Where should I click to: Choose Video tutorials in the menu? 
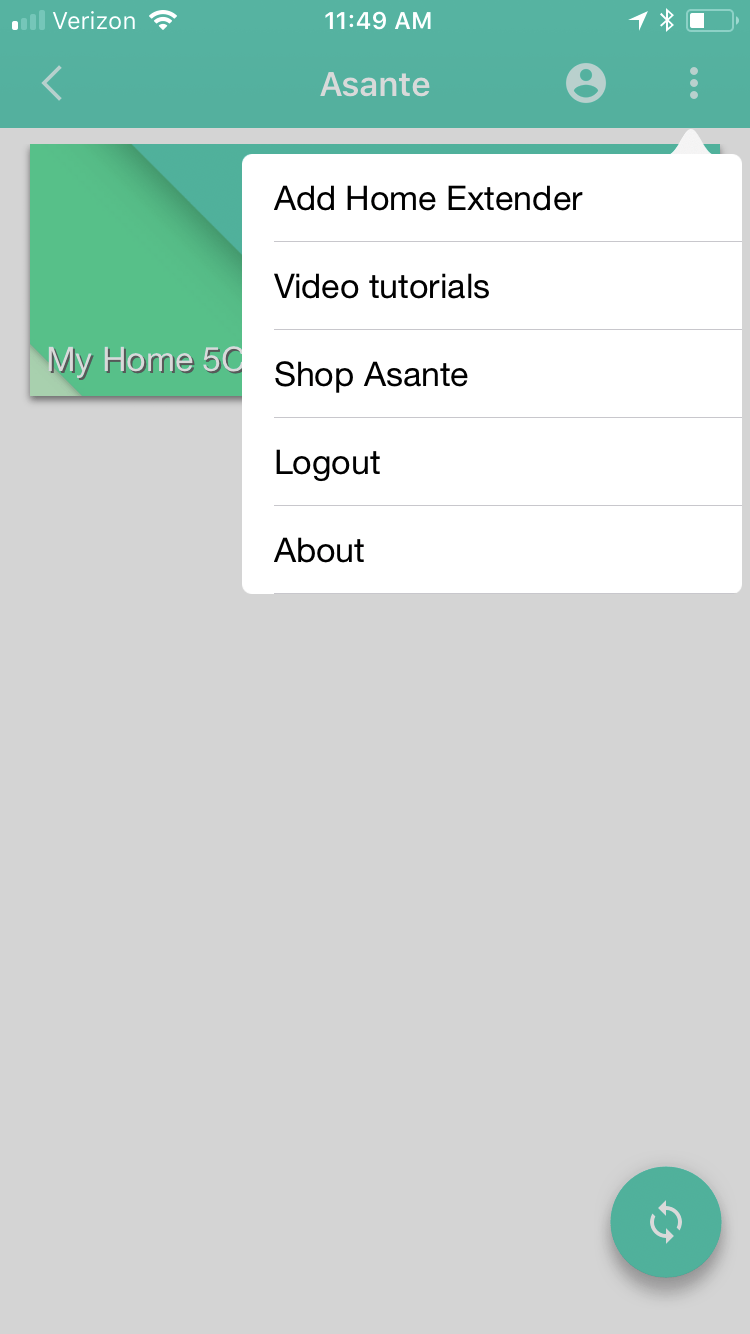[x=381, y=286]
